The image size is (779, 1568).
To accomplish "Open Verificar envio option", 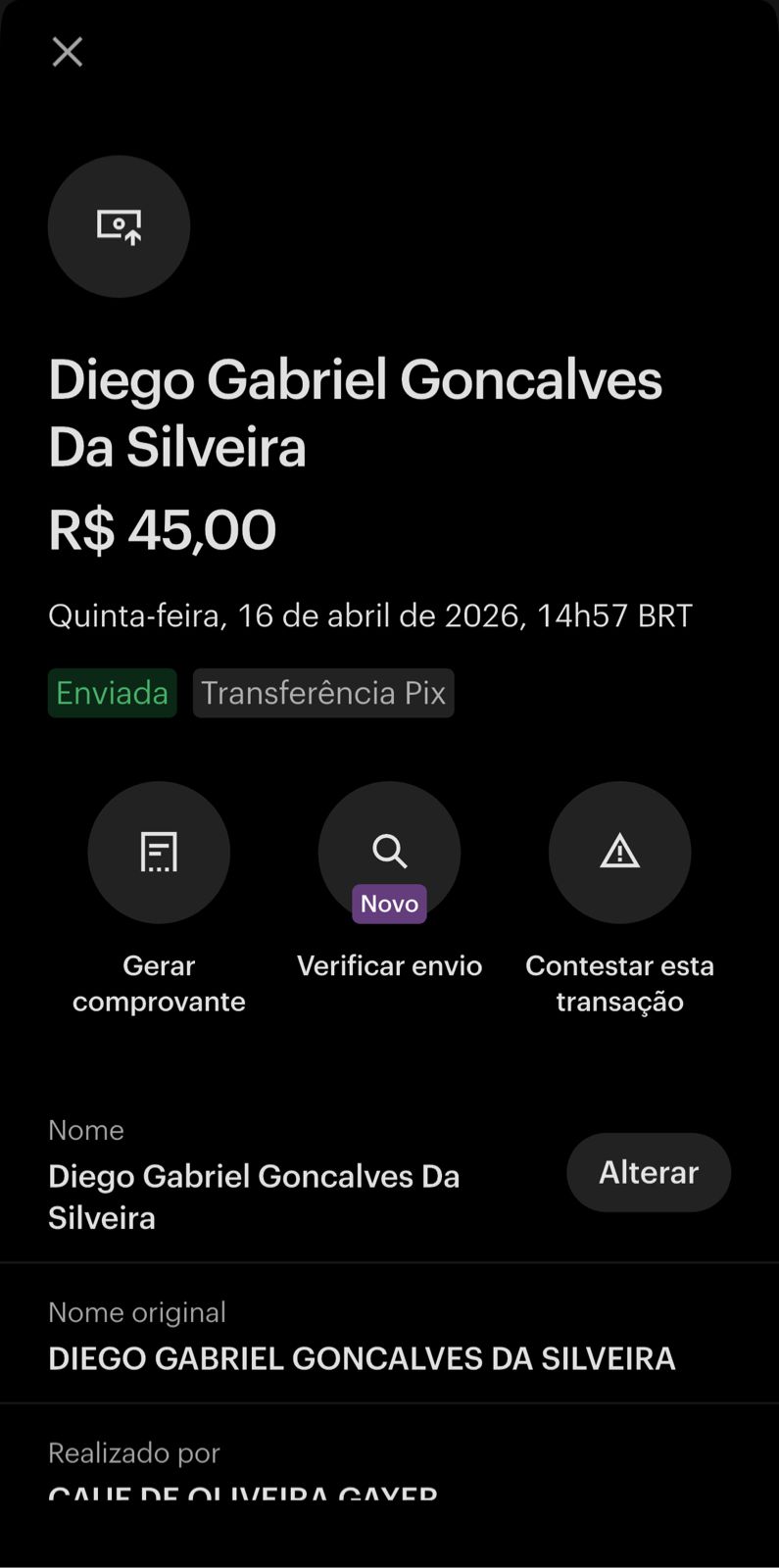I will tap(389, 853).
